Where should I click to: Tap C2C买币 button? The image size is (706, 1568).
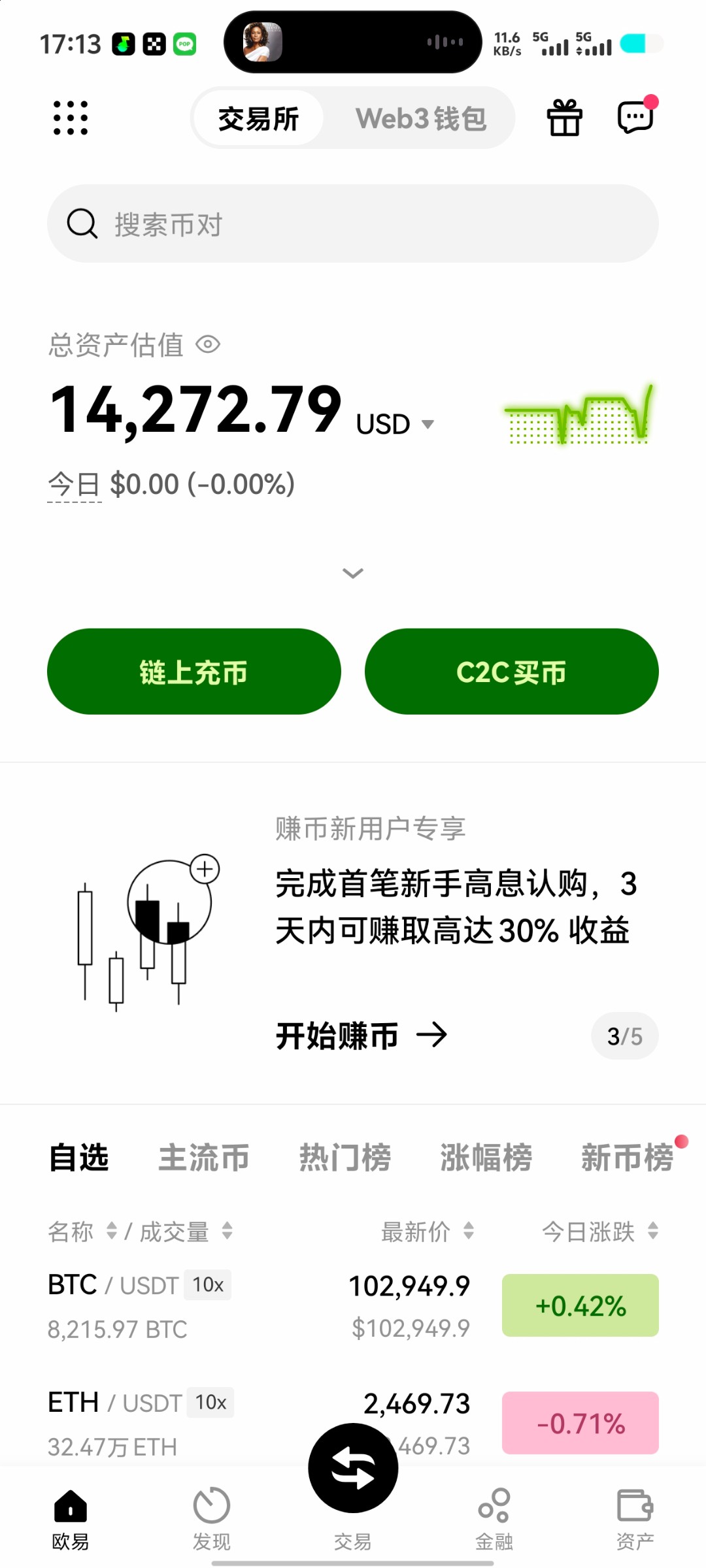tap(512, 672)
